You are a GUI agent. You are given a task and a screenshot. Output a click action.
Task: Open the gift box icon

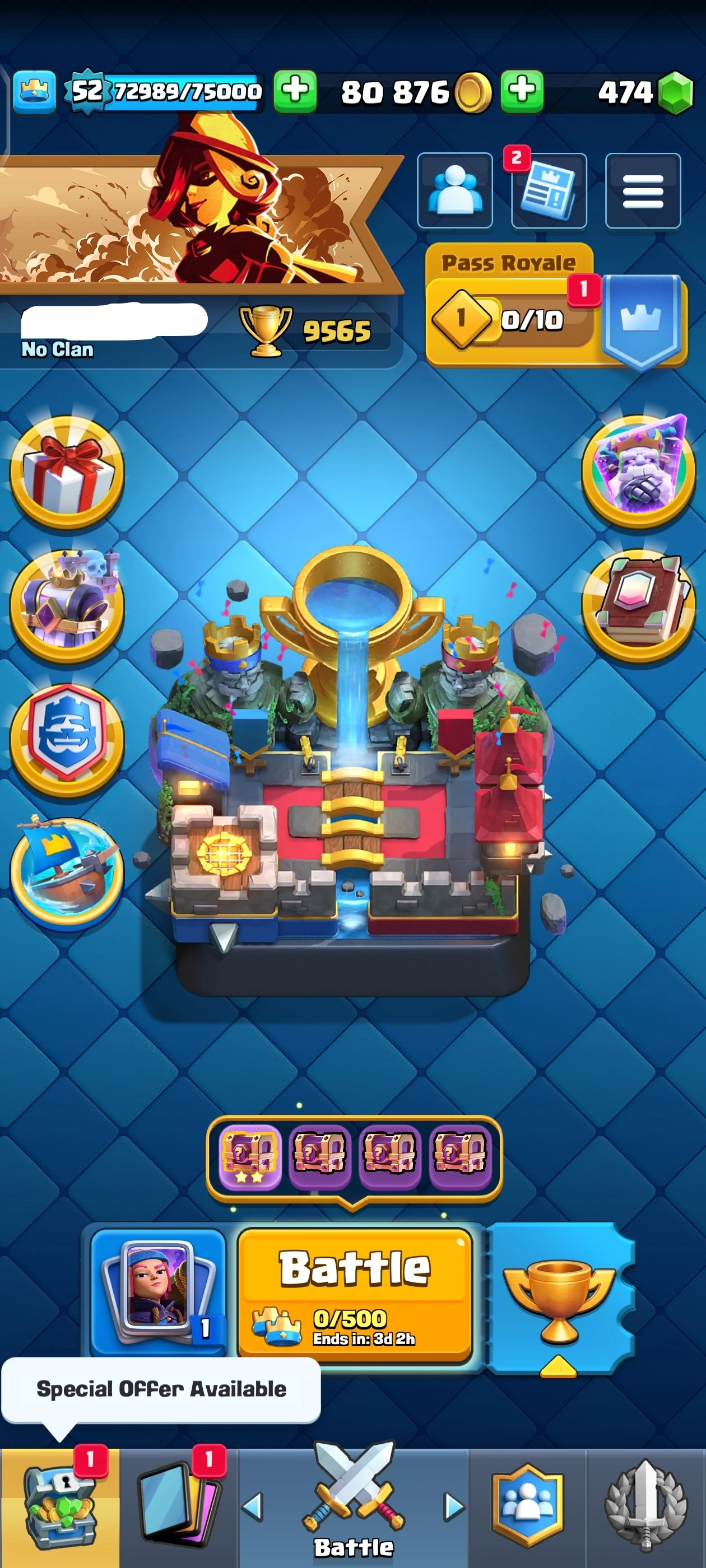tap(67, 472)
